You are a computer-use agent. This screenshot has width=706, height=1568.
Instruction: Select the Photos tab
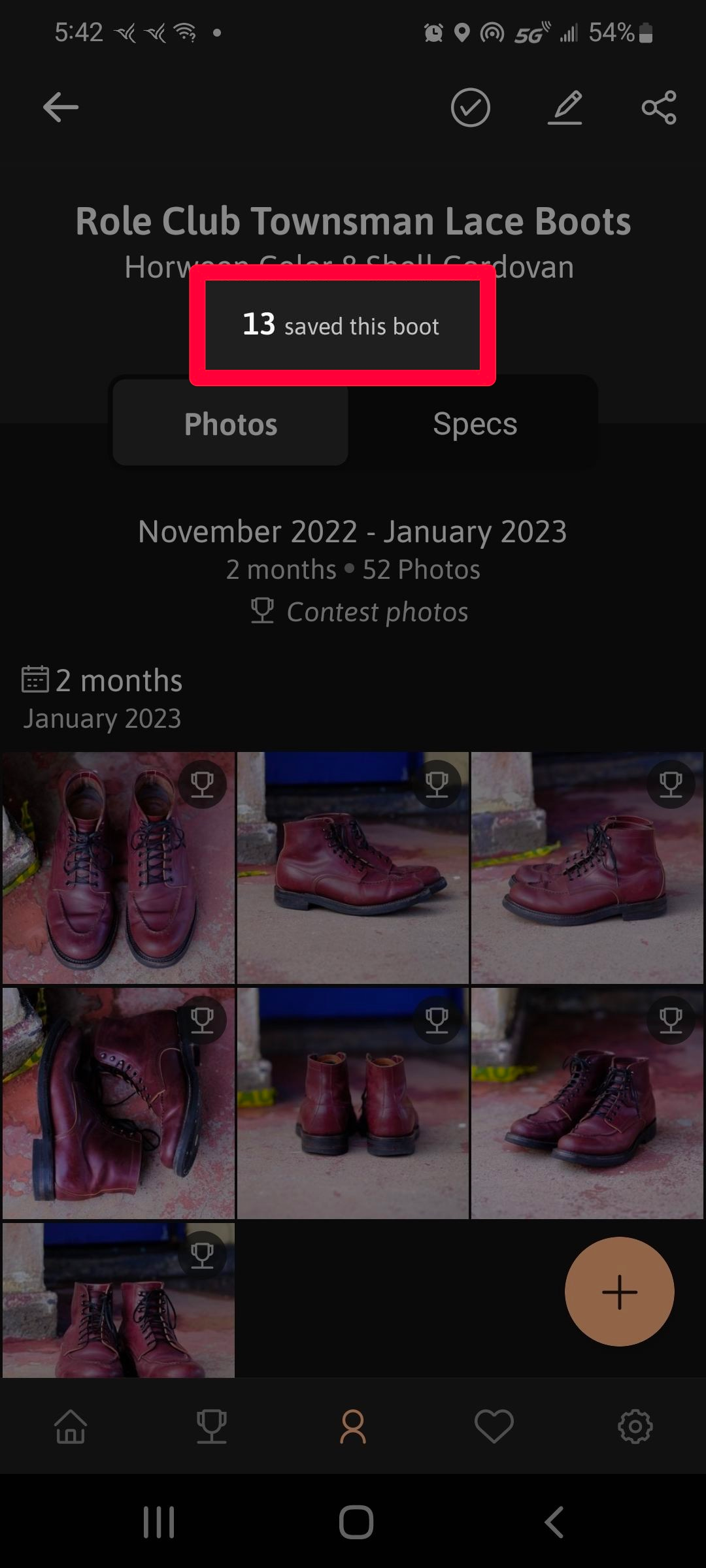point(230,424)
